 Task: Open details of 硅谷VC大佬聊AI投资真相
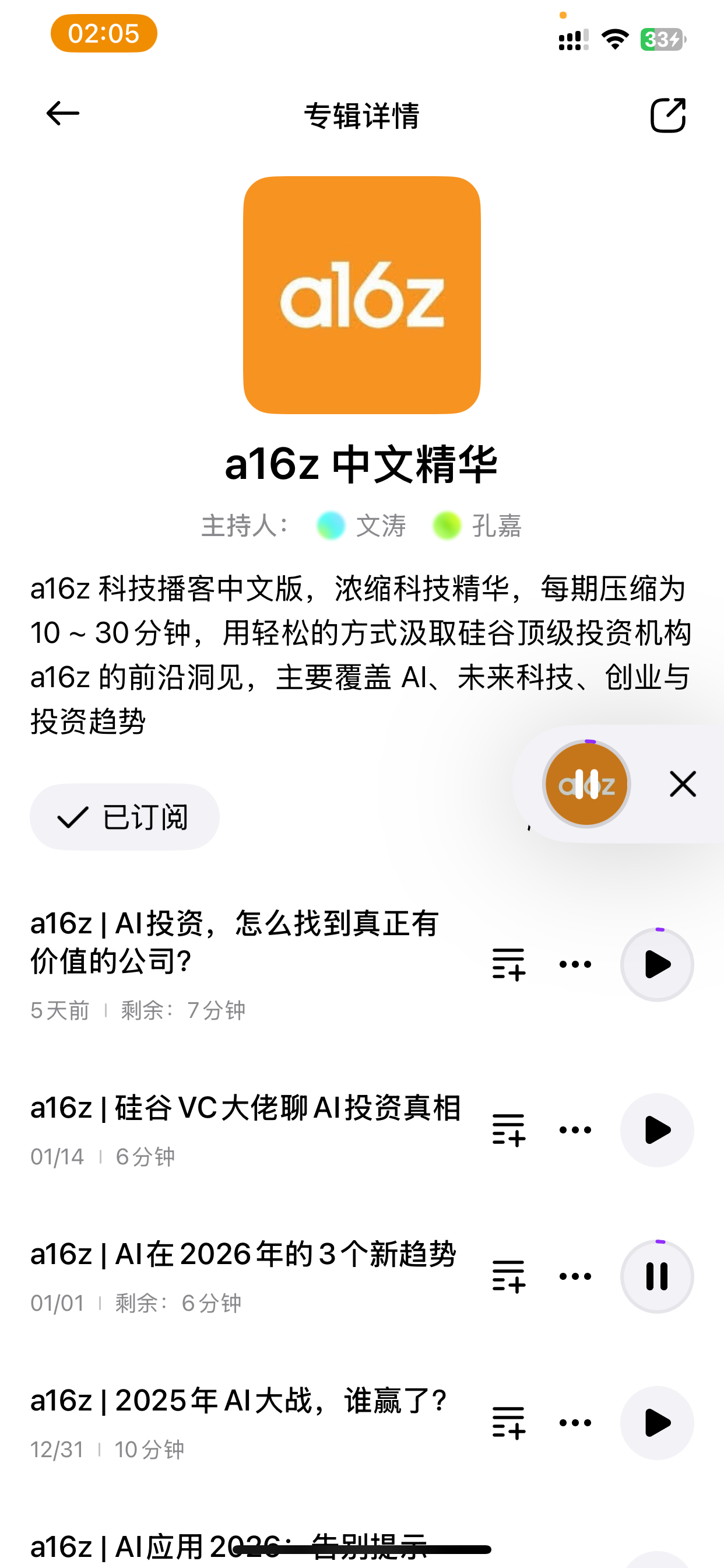click(246, 1108)
